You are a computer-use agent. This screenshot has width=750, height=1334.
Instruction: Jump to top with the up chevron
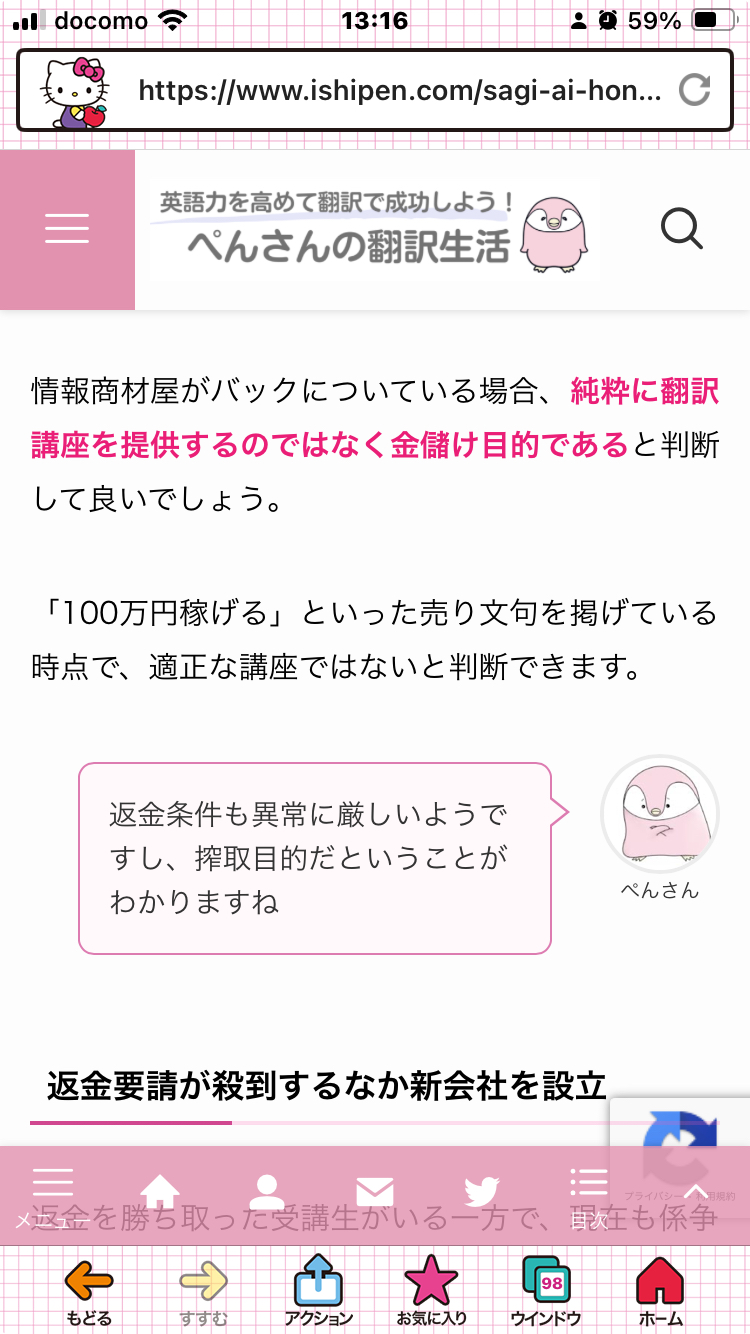coord(695,1193)
